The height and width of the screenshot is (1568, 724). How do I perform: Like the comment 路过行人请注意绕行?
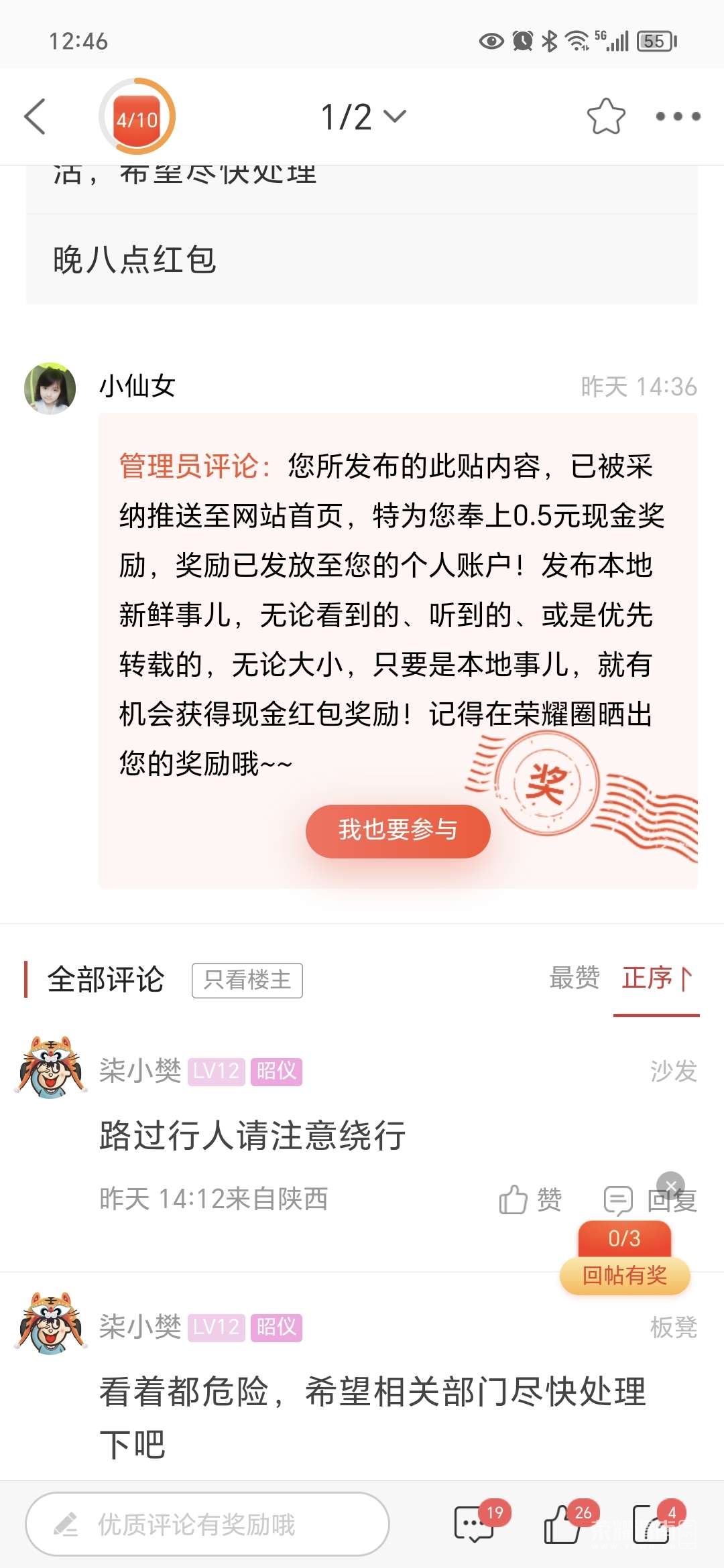click(530, 1199)
